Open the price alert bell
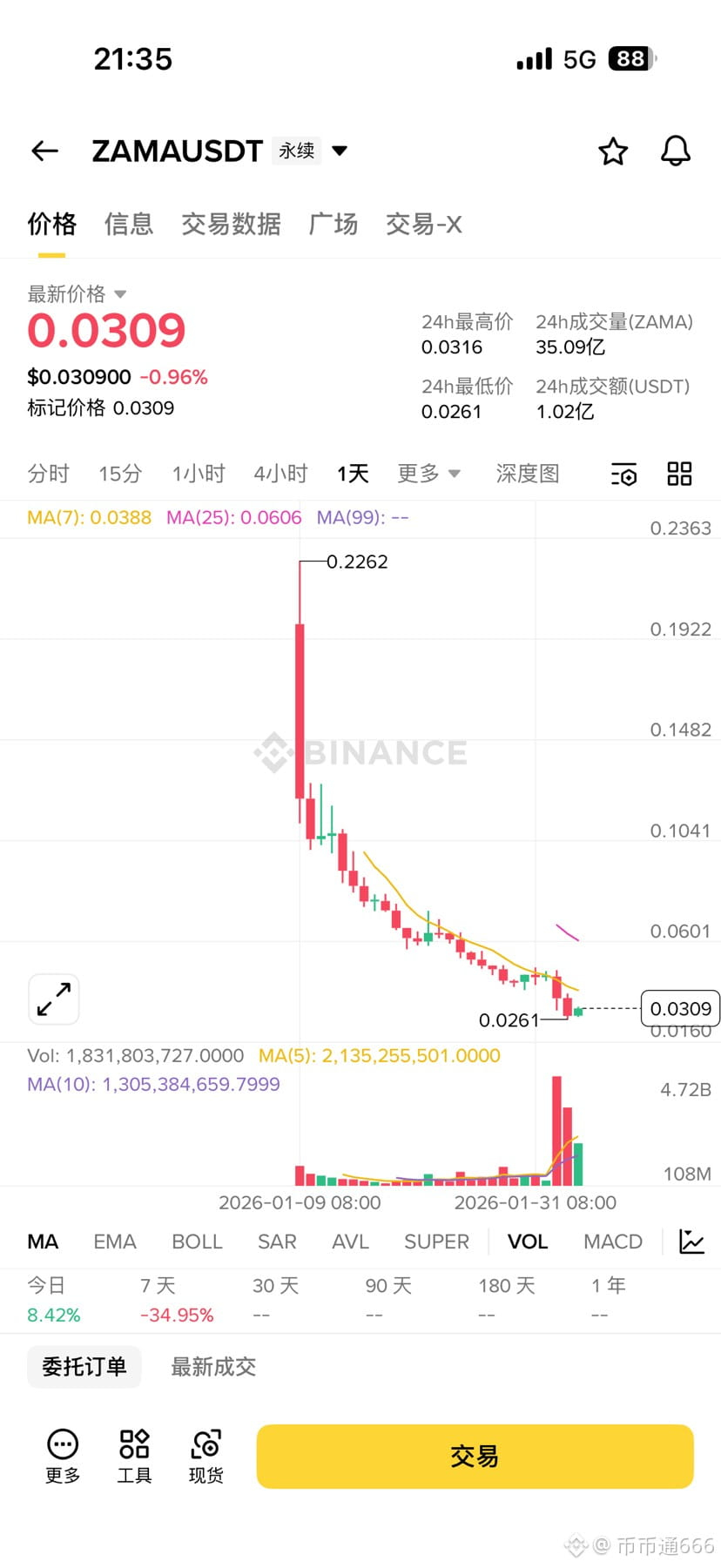Image resolution: width=721 pixels, height=1568 pixels. [675, 151]
